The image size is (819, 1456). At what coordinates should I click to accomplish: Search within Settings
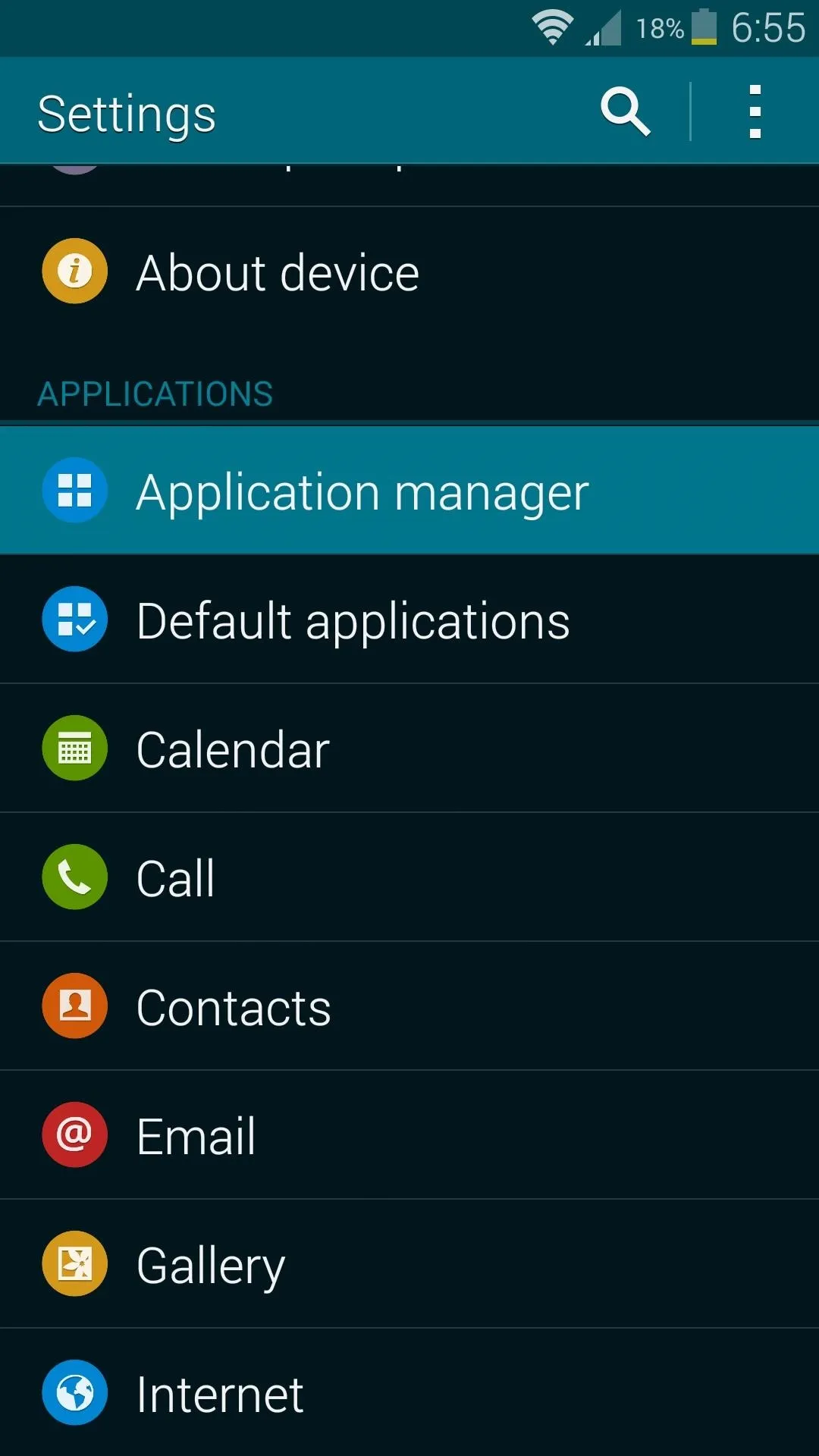pyautogui.click(x=626, y=112)
